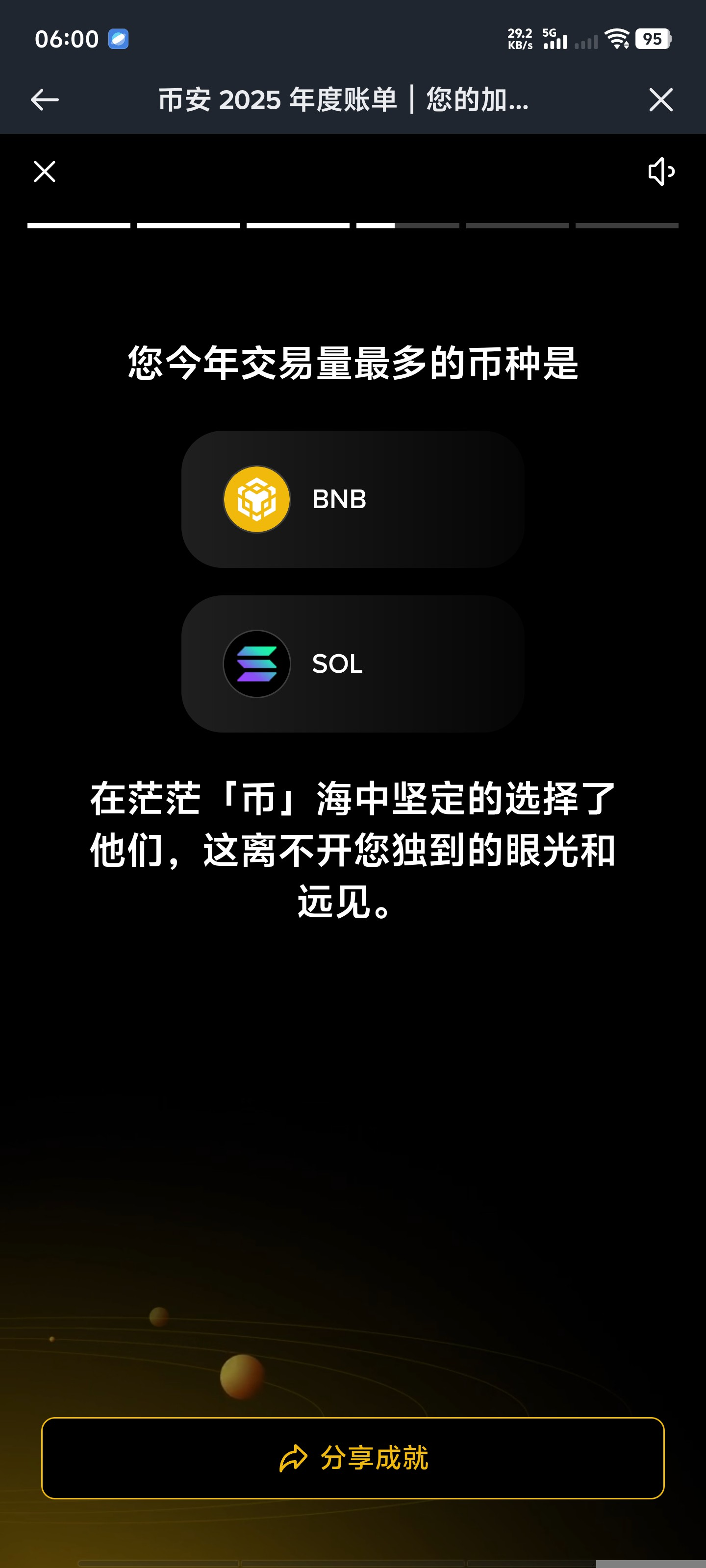Close the webview with the top-right X

point(661,100)
